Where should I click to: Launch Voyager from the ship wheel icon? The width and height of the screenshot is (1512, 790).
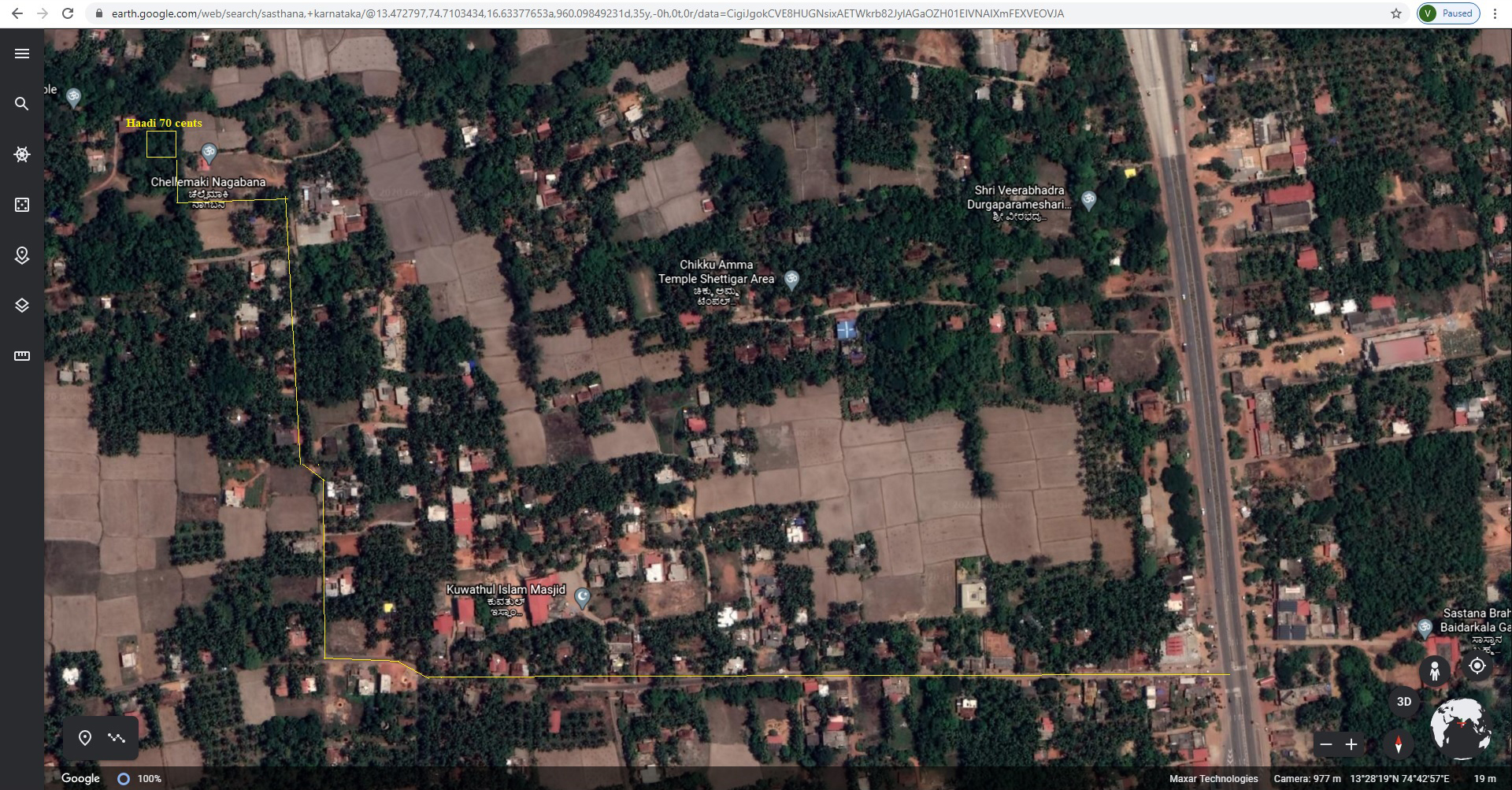point(22,154)
